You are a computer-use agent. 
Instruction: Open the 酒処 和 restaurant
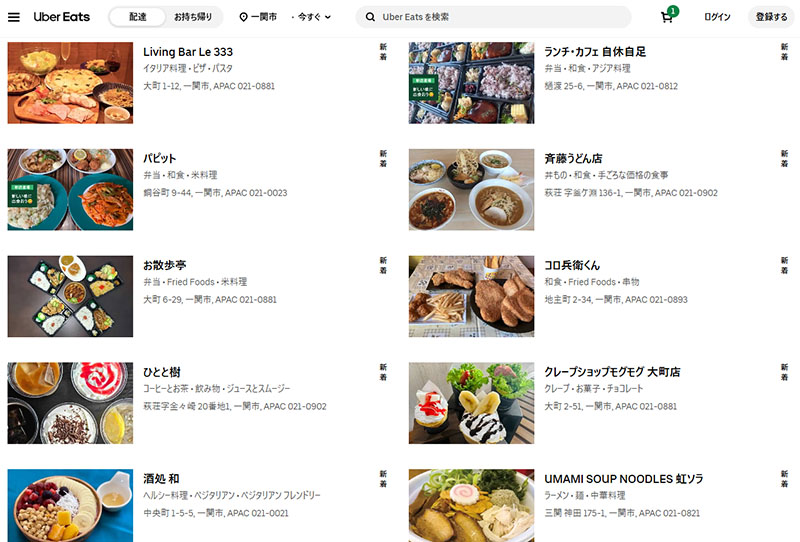coord(161,479)
